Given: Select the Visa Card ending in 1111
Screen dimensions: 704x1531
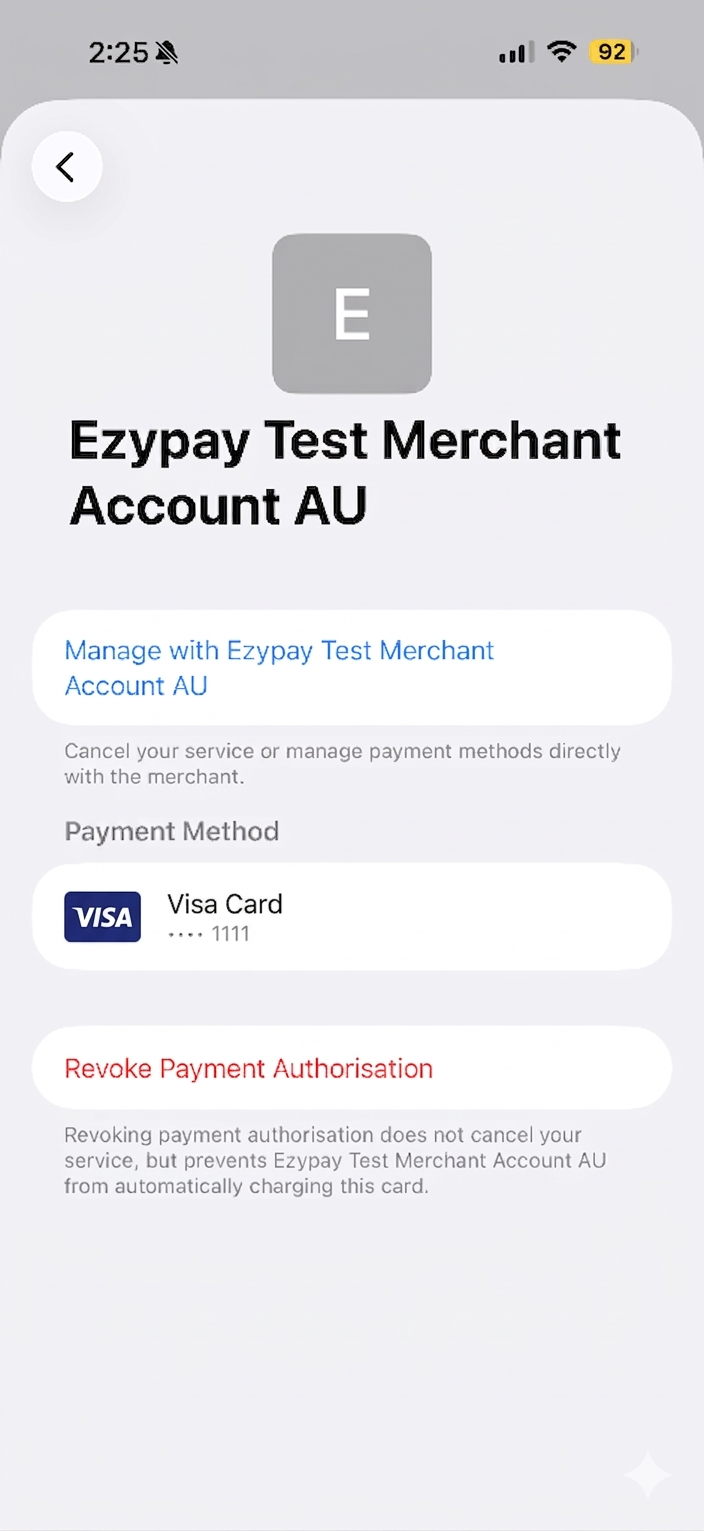Looking at the screenshot, I should [350, 917].
